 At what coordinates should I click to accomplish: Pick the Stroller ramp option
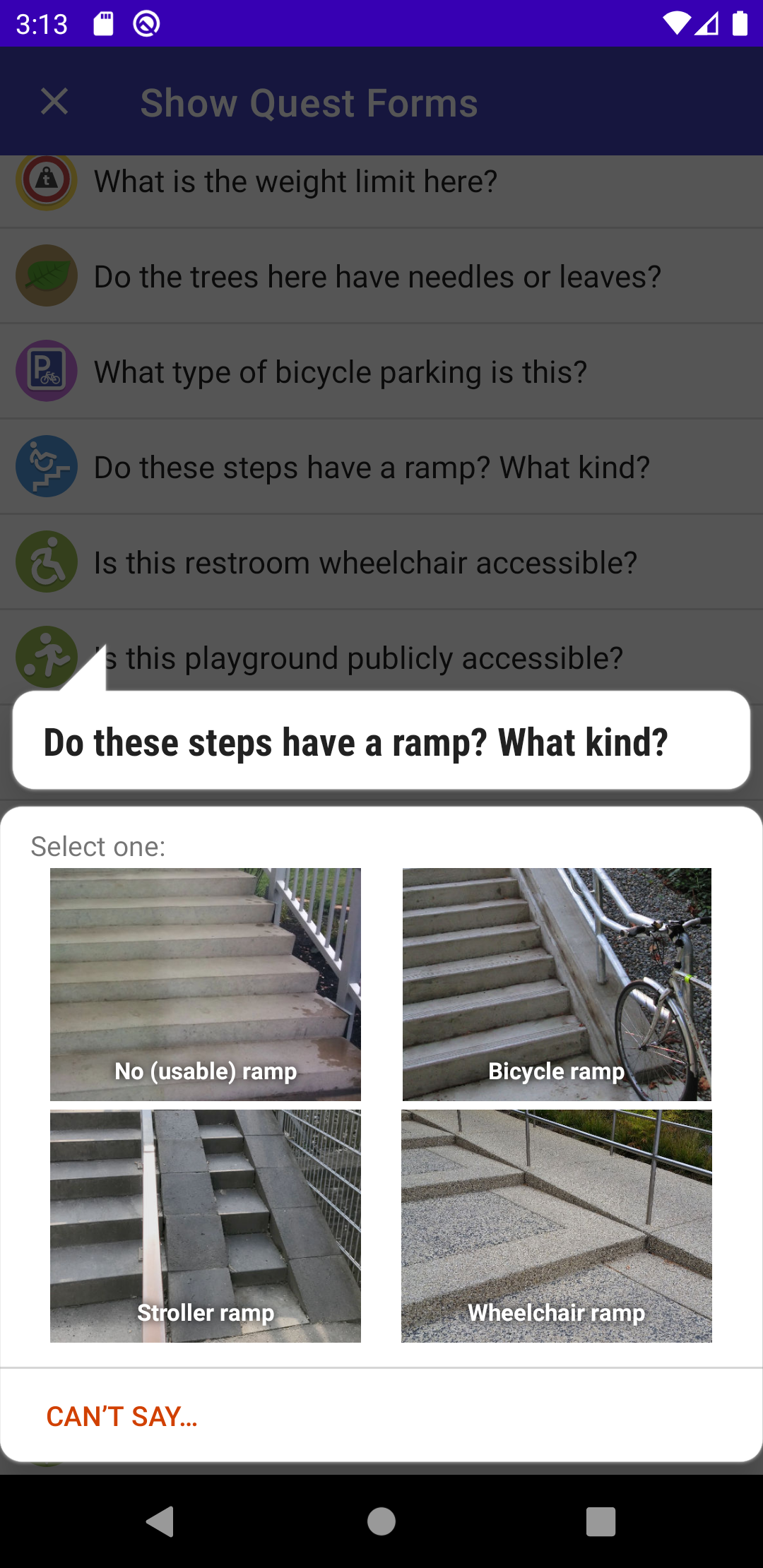206,1225
